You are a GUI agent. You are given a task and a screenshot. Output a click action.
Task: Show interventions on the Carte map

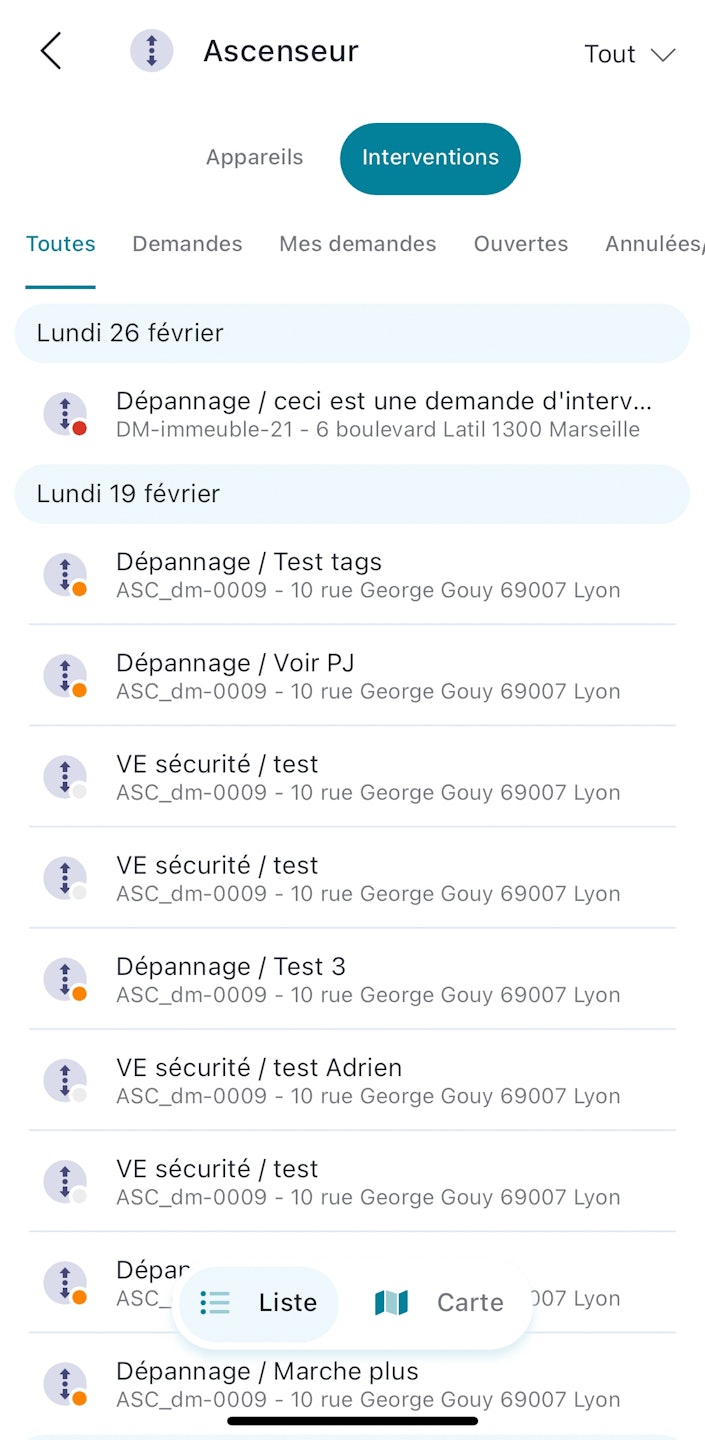[x=439, y=1303]
